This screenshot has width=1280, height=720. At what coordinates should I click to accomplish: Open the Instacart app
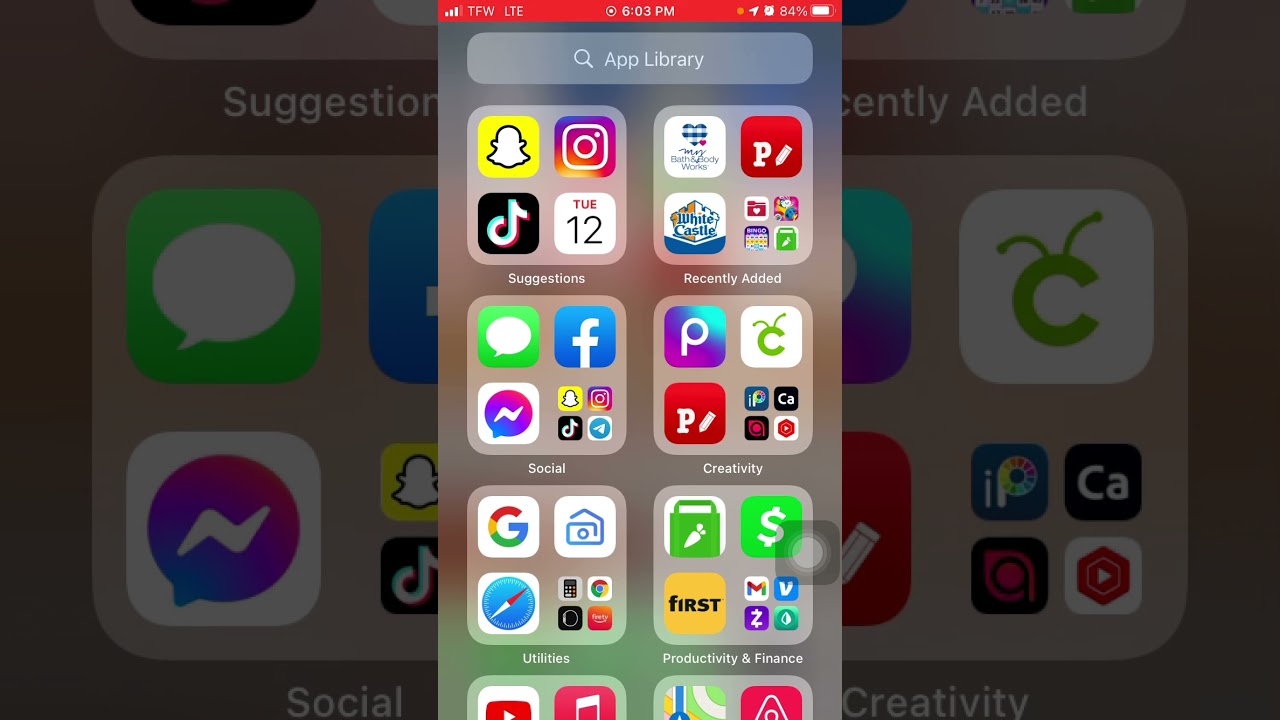[x=695, y=527]
